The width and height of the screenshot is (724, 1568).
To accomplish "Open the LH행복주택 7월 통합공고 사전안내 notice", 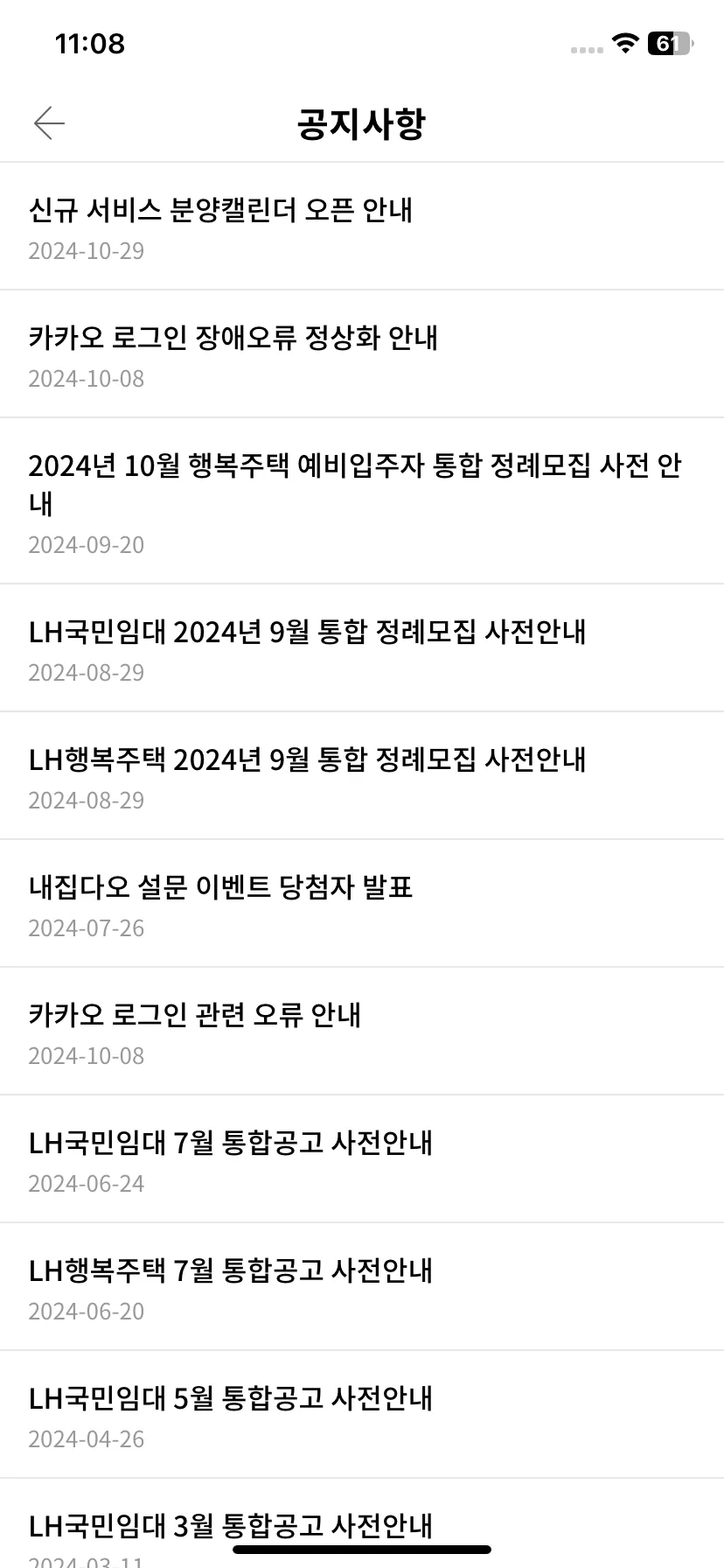I will tap(230, 1270).
